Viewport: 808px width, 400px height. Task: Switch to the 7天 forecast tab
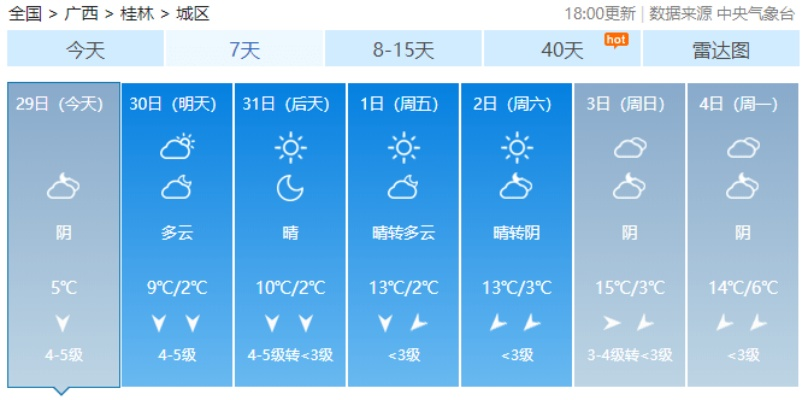coord(244,49)
